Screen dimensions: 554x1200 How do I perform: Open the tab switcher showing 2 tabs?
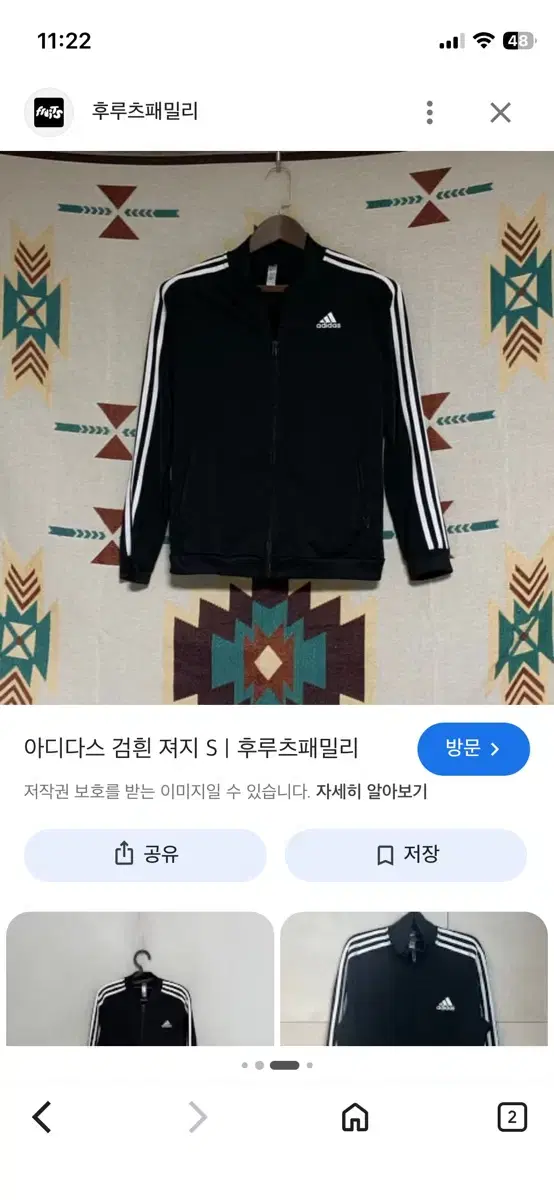coord(512,1116)
